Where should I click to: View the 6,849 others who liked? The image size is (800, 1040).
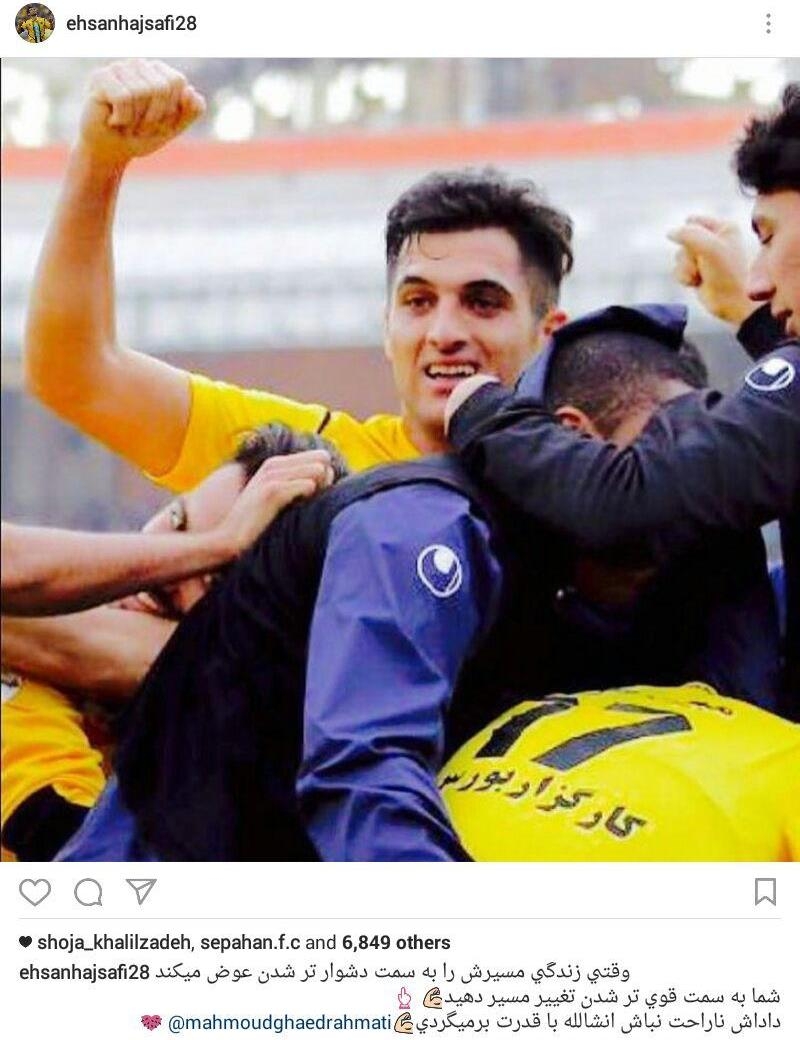pos(396,942)
